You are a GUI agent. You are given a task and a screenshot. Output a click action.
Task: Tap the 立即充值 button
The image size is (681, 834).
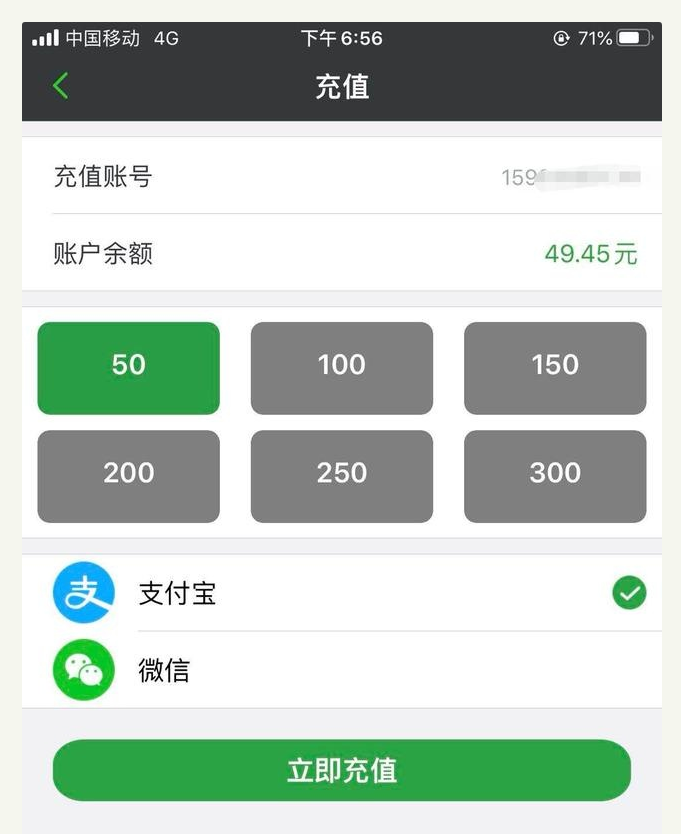(341, 770)
